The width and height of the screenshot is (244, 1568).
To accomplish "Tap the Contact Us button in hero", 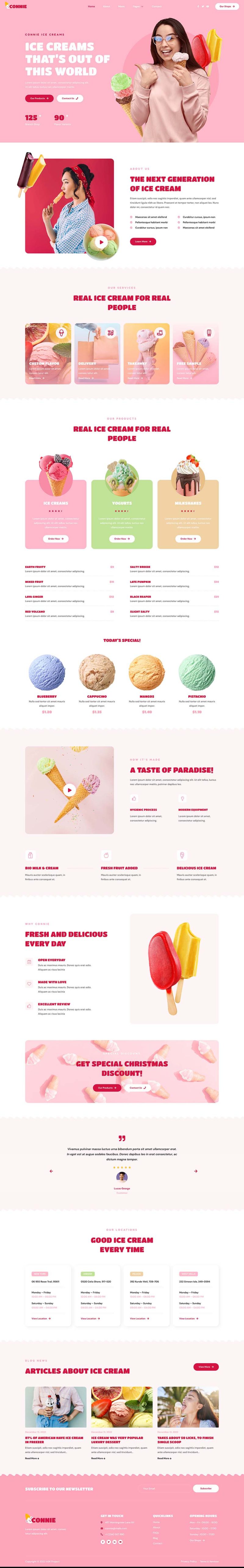I will pos(70,98).
